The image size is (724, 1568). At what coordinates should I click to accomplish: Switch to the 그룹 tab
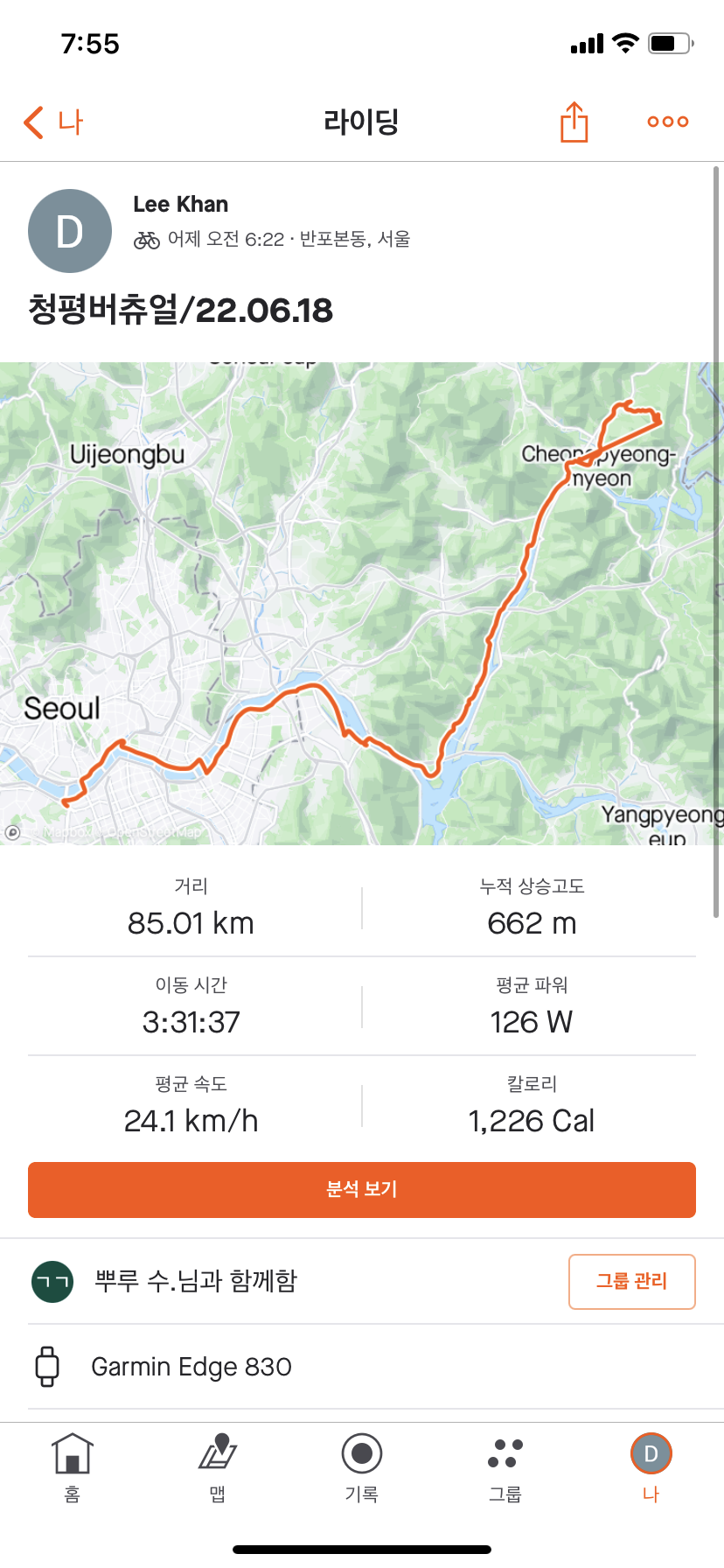[x=505, y=1467]
